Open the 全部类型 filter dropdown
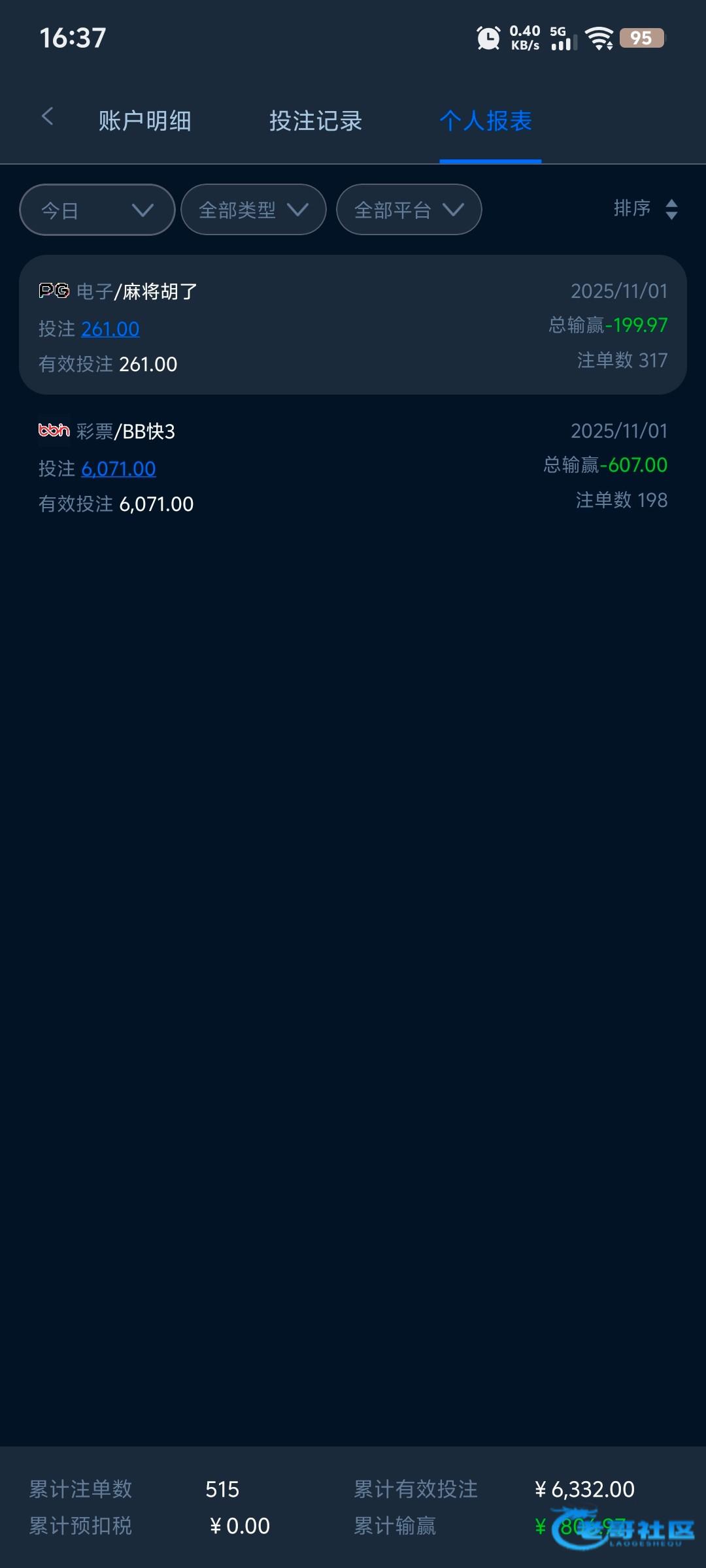Screen dimensions: 706x1568 click(254, 210)
